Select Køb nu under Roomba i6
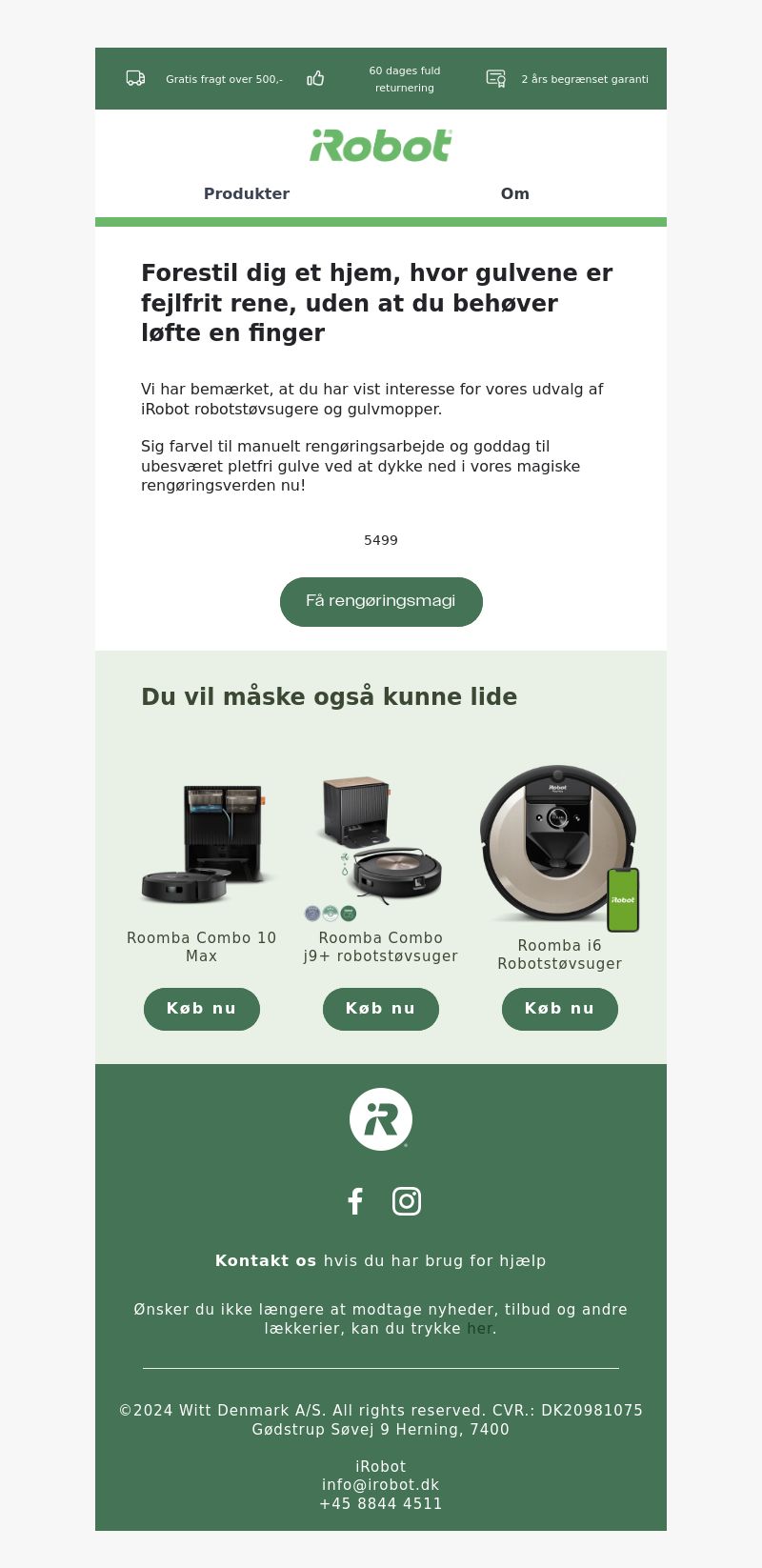The image size is (762, 1568). pyautogui.click(x=560, y=1009)
